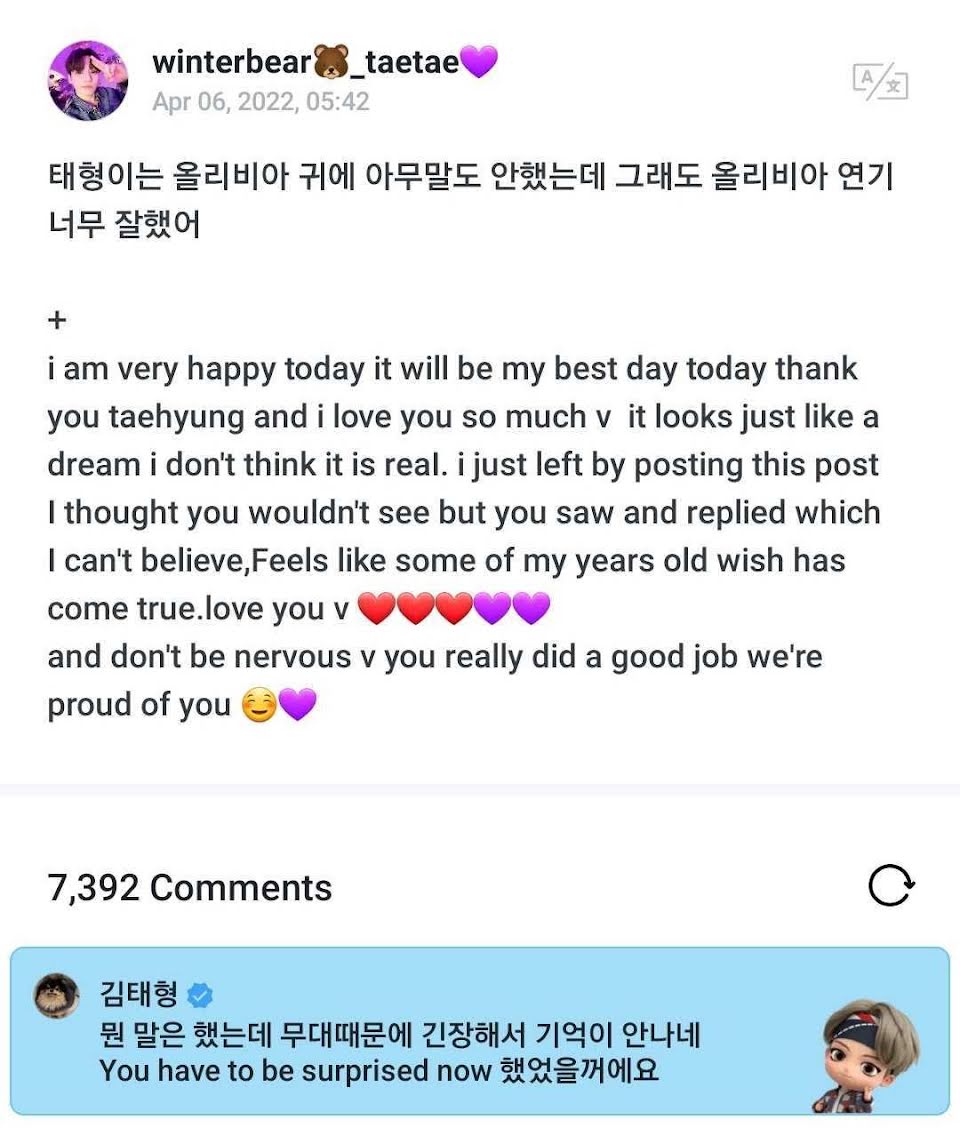Open the winterbear_taetae username profile
The height and width of the screenshot is (1128, 960).
pos(323,62)
